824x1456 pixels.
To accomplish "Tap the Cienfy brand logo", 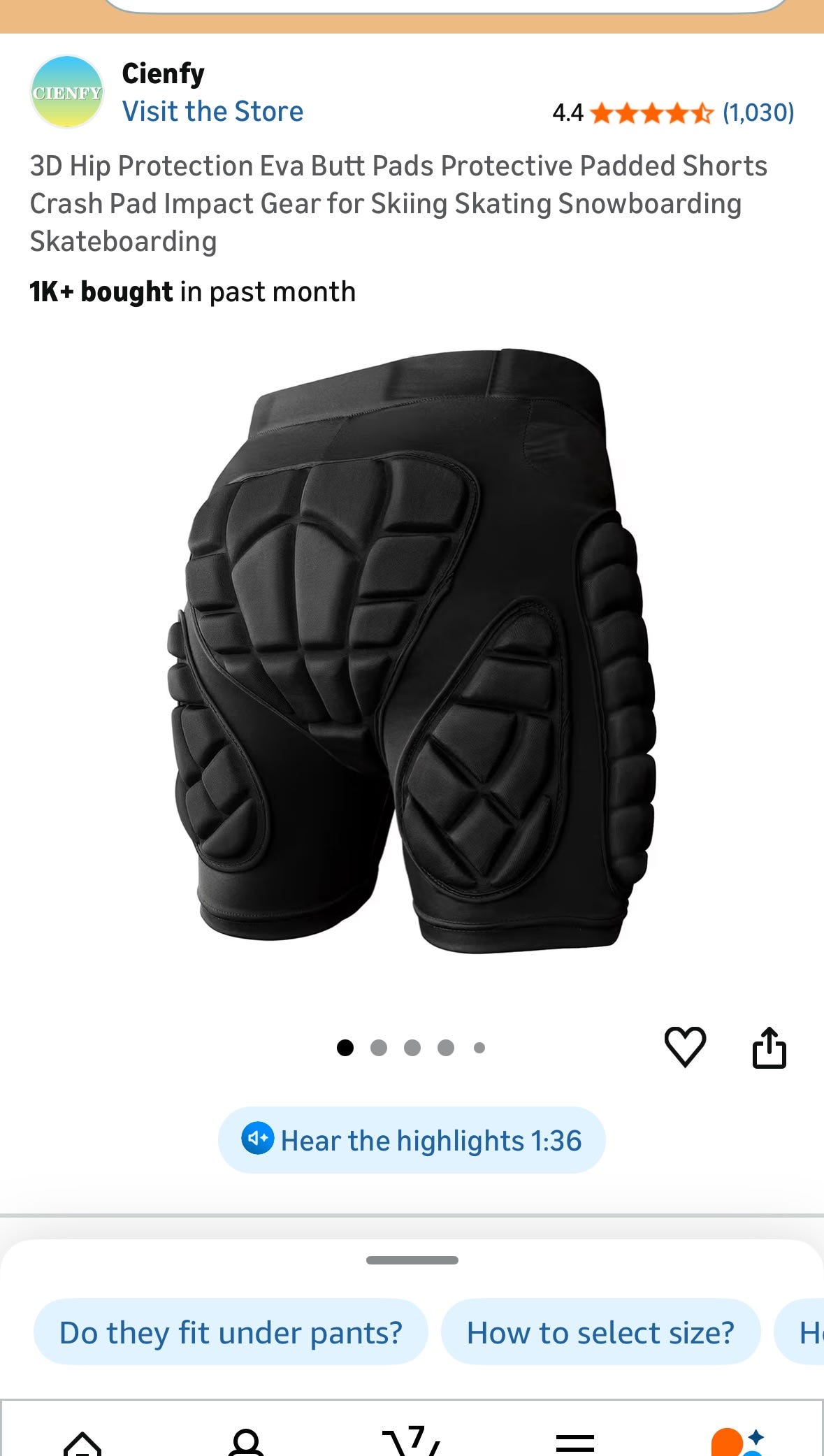I will tap(67, 92).
